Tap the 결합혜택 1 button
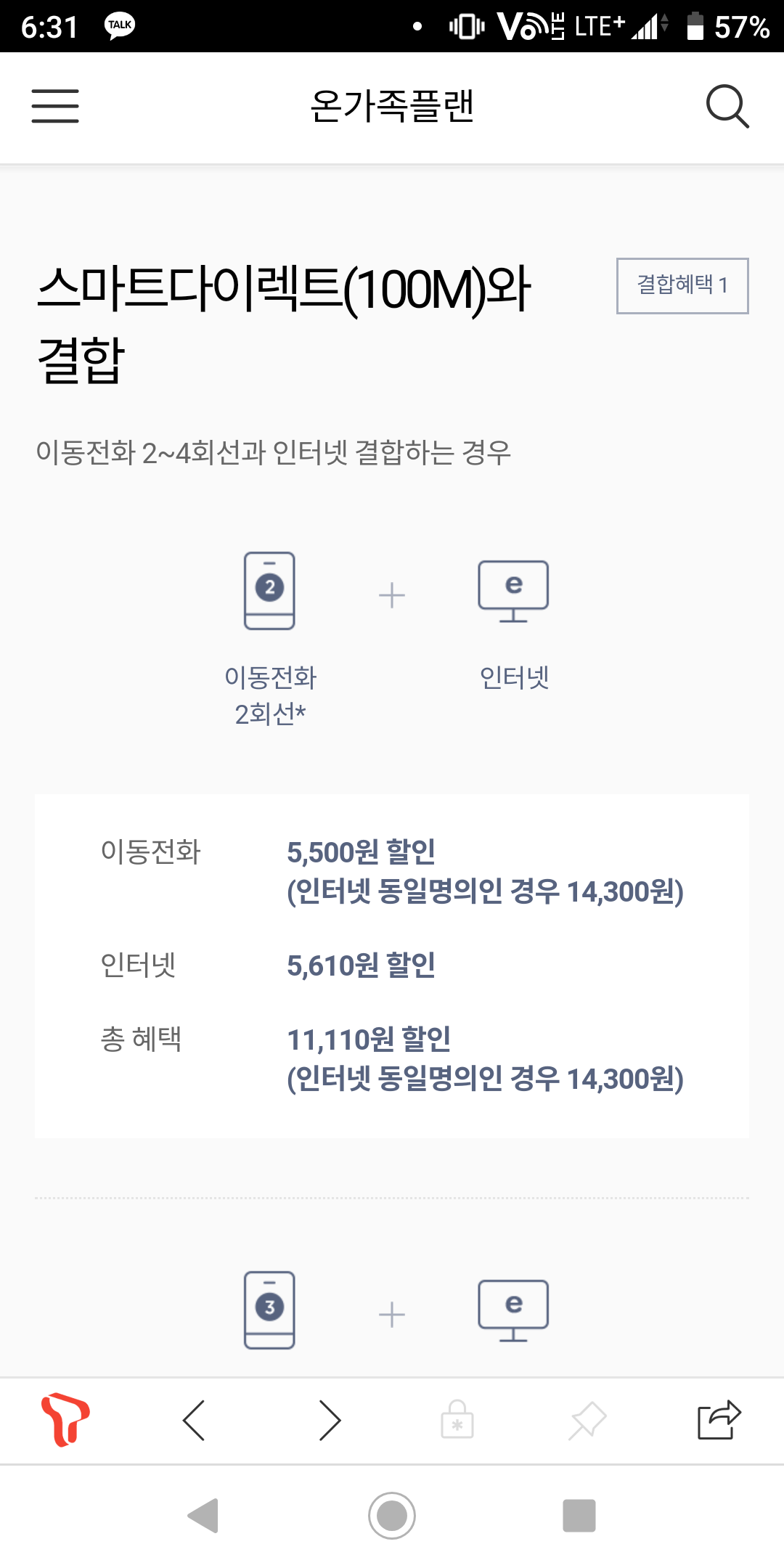The image size is (784, 1568). click(x=682, y=286)
